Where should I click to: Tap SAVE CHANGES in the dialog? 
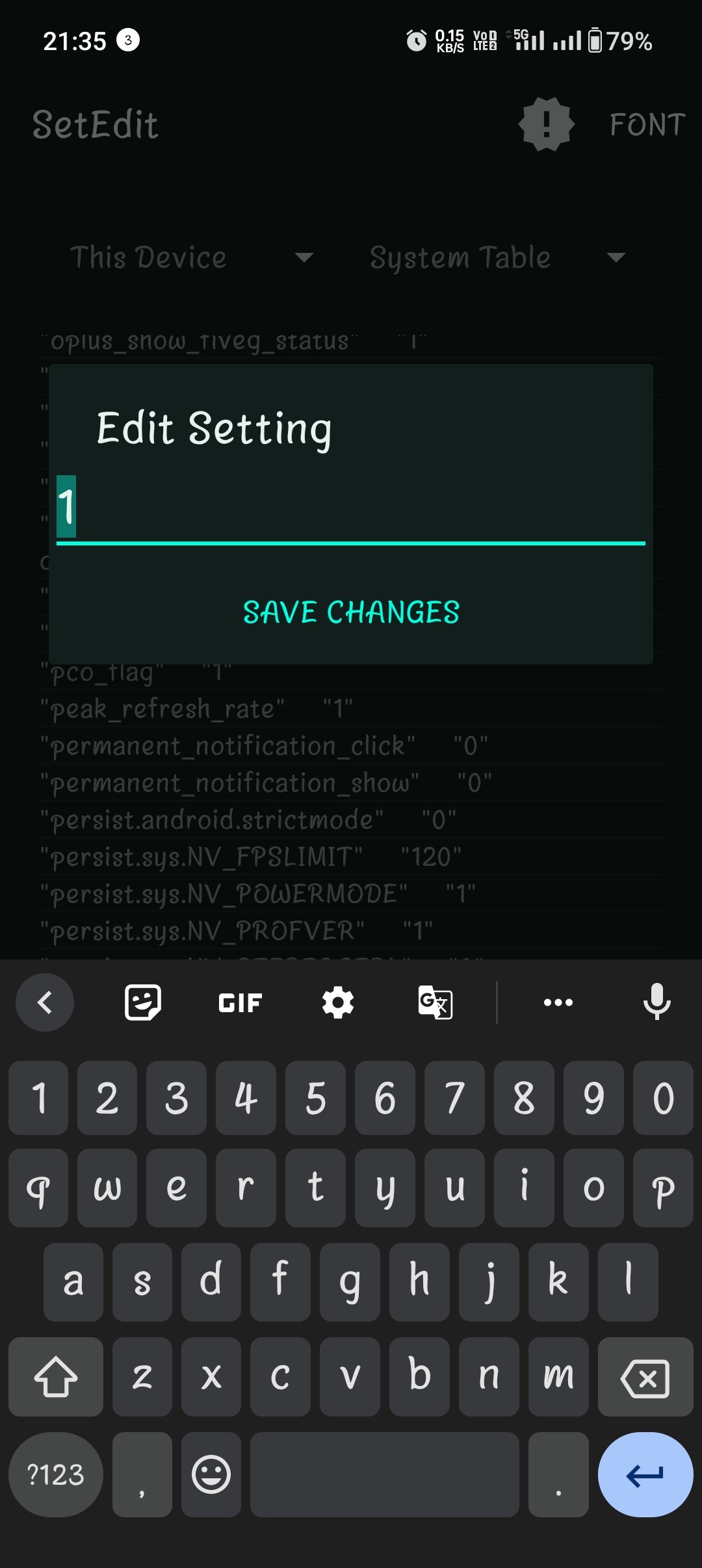point(351,612)
